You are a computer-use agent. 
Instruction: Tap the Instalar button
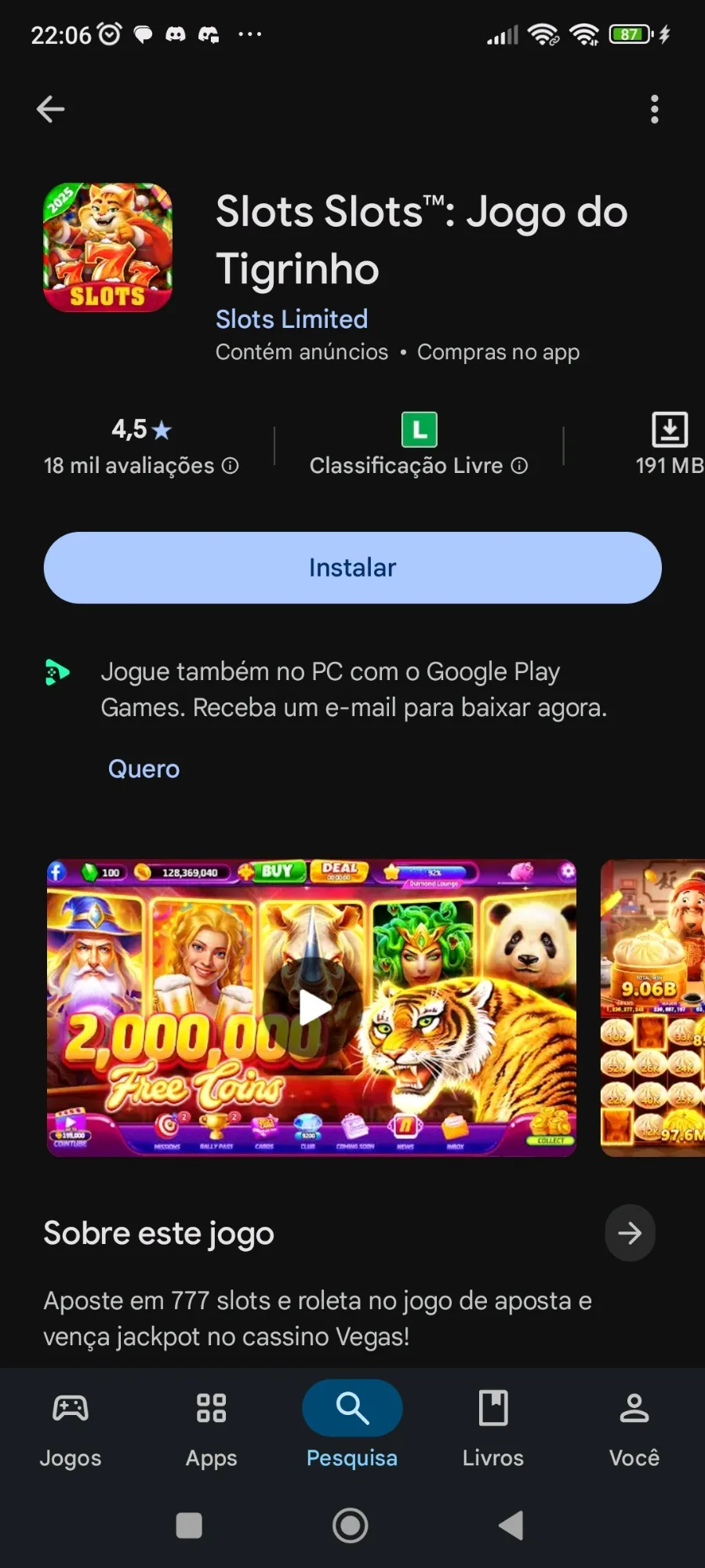tap(352, 567)
